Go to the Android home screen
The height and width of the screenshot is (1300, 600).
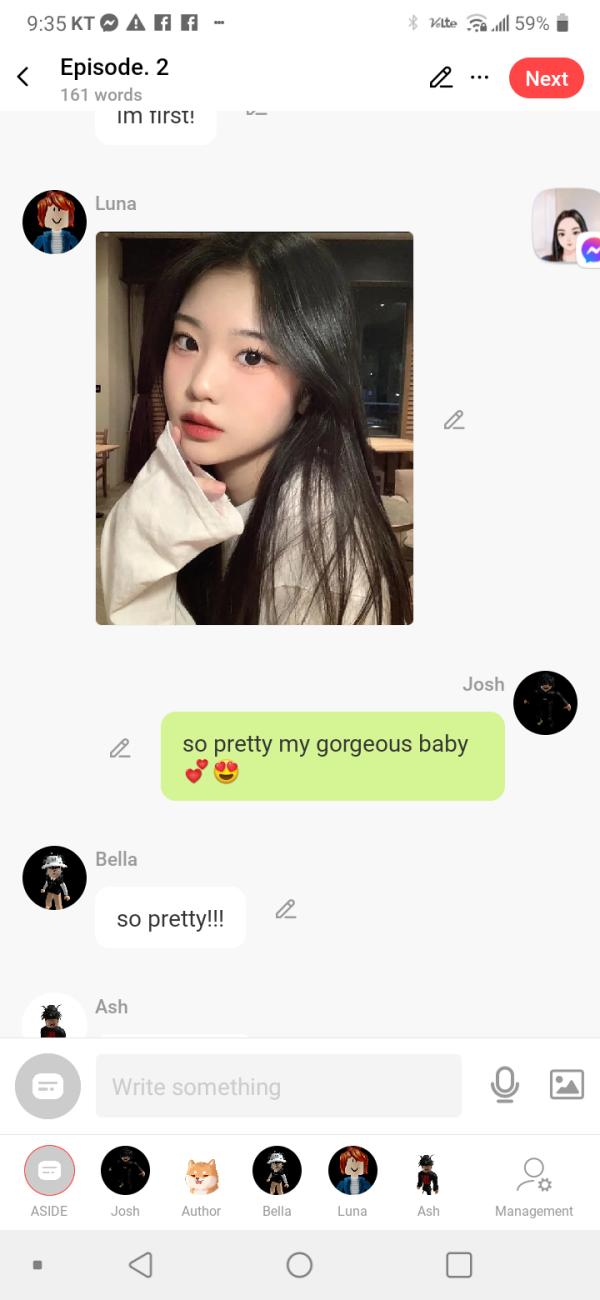(300, 1265)
